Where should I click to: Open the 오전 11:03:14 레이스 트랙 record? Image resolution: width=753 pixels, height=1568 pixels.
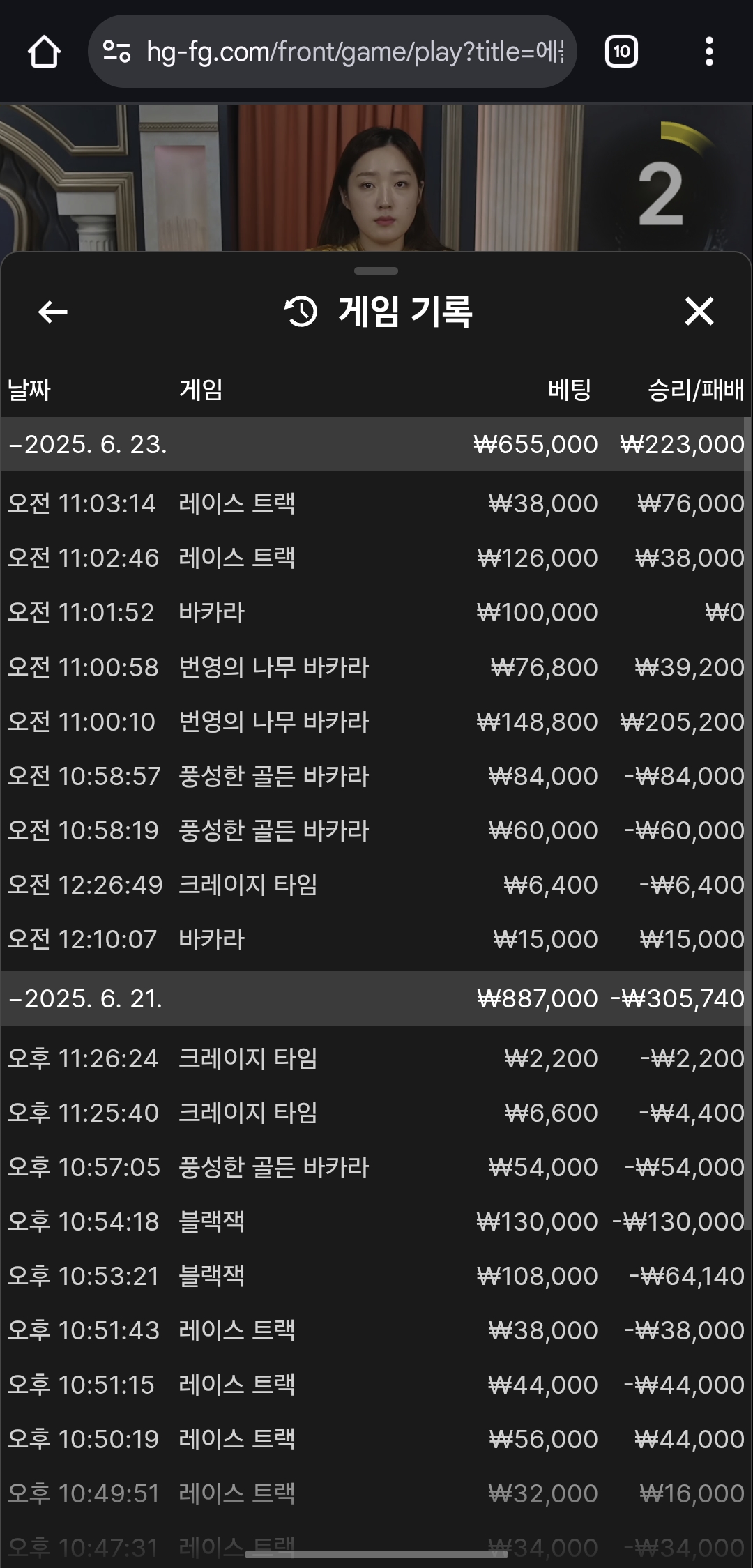(375, 503)
